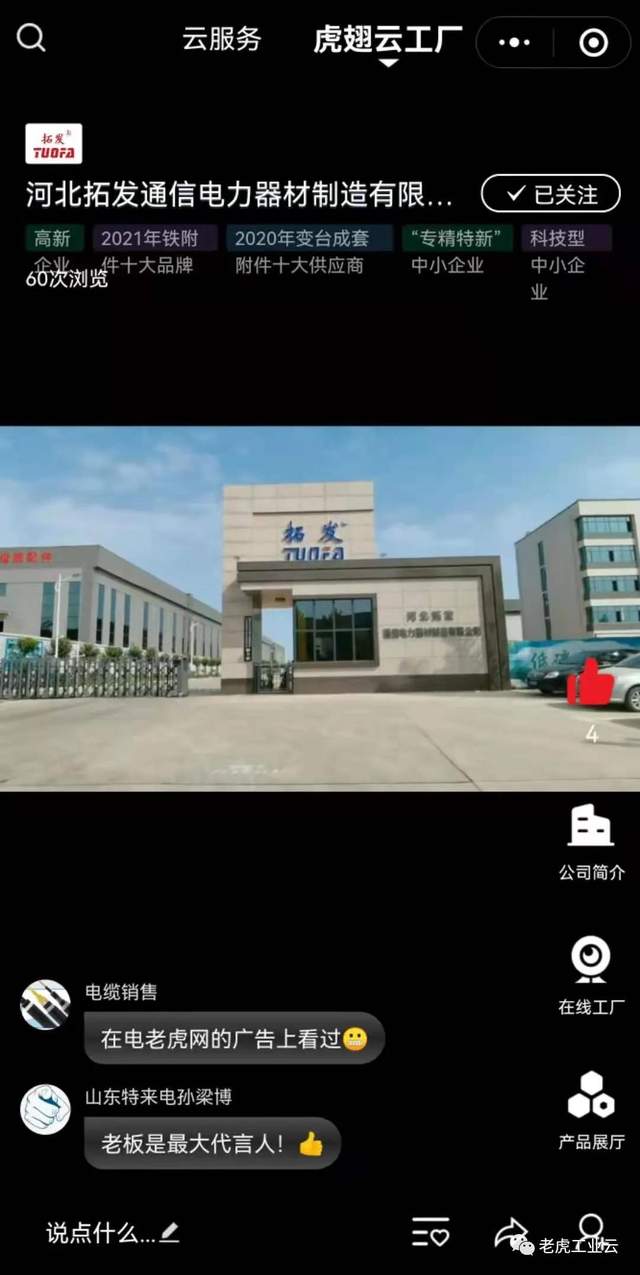Image resolution: width=640 pixels, height=1275 pixels.
Task: Tap the 已关注 follow button
Action: [550, 194]
